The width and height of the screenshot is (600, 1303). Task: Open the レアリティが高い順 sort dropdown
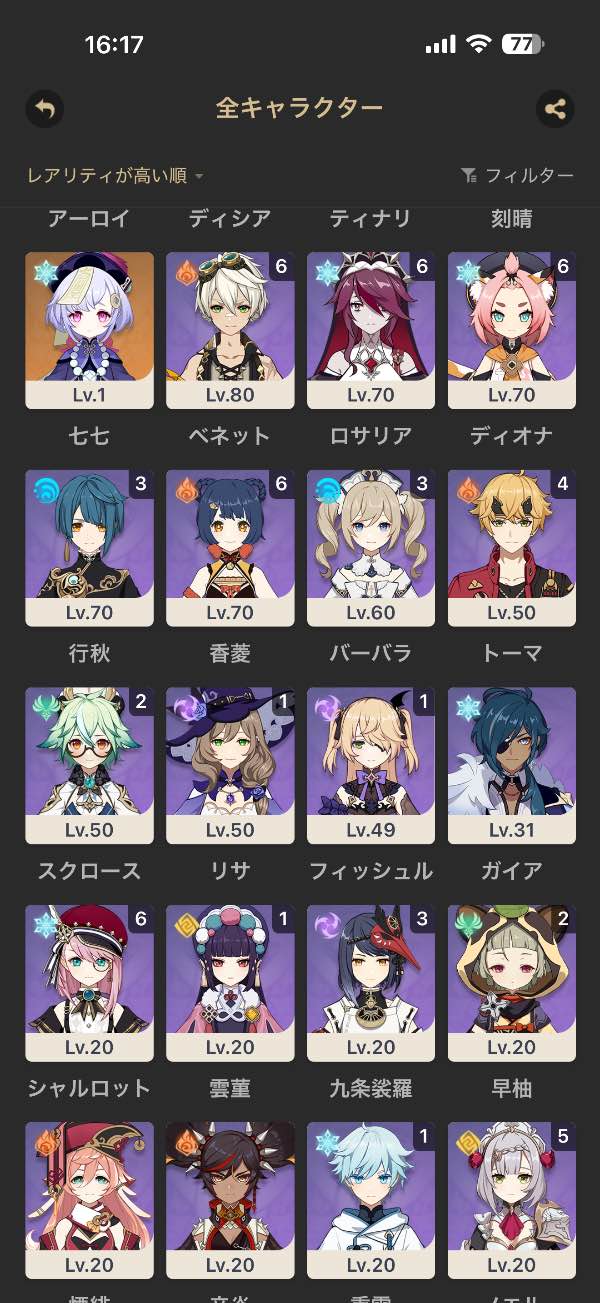116,176
